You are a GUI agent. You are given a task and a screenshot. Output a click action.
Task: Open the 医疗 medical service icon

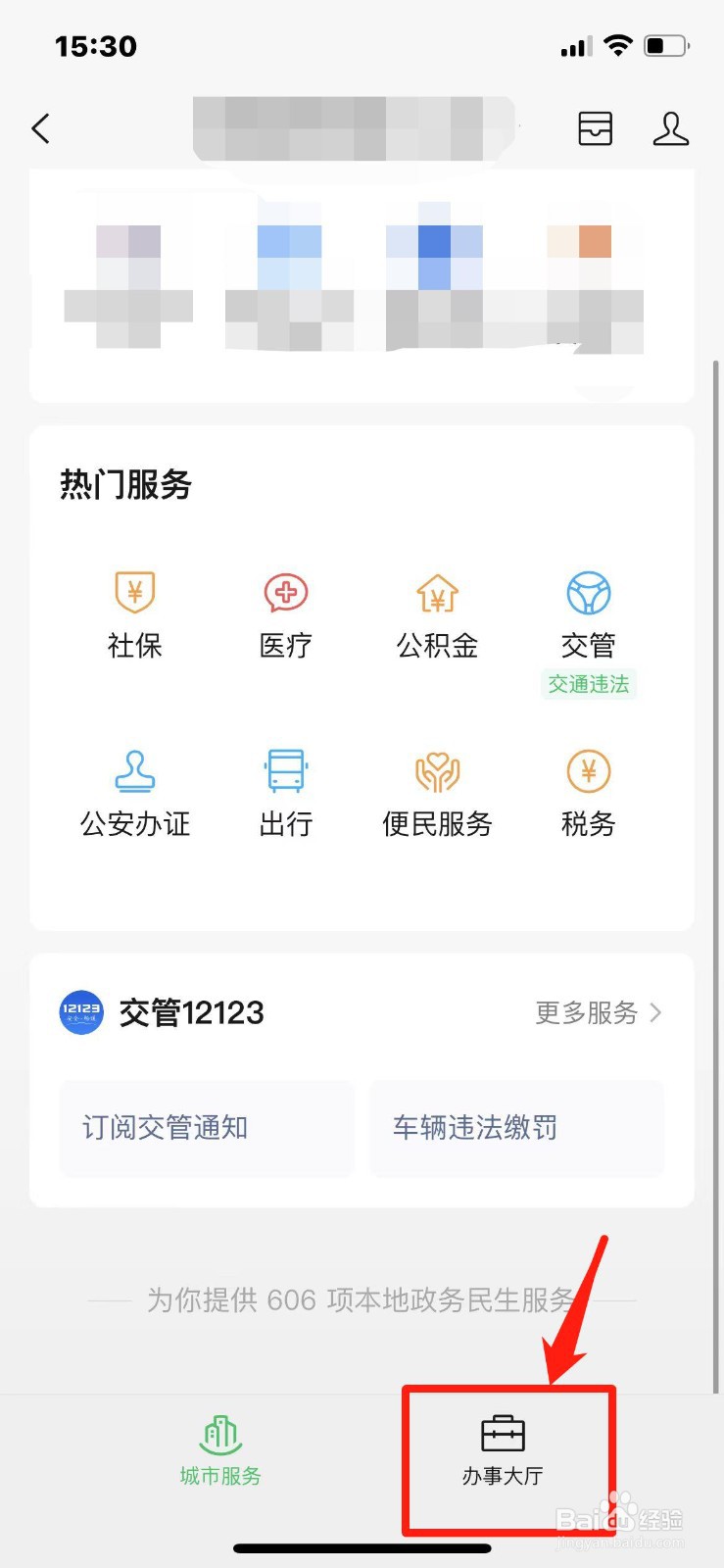(x=285, y=612)
